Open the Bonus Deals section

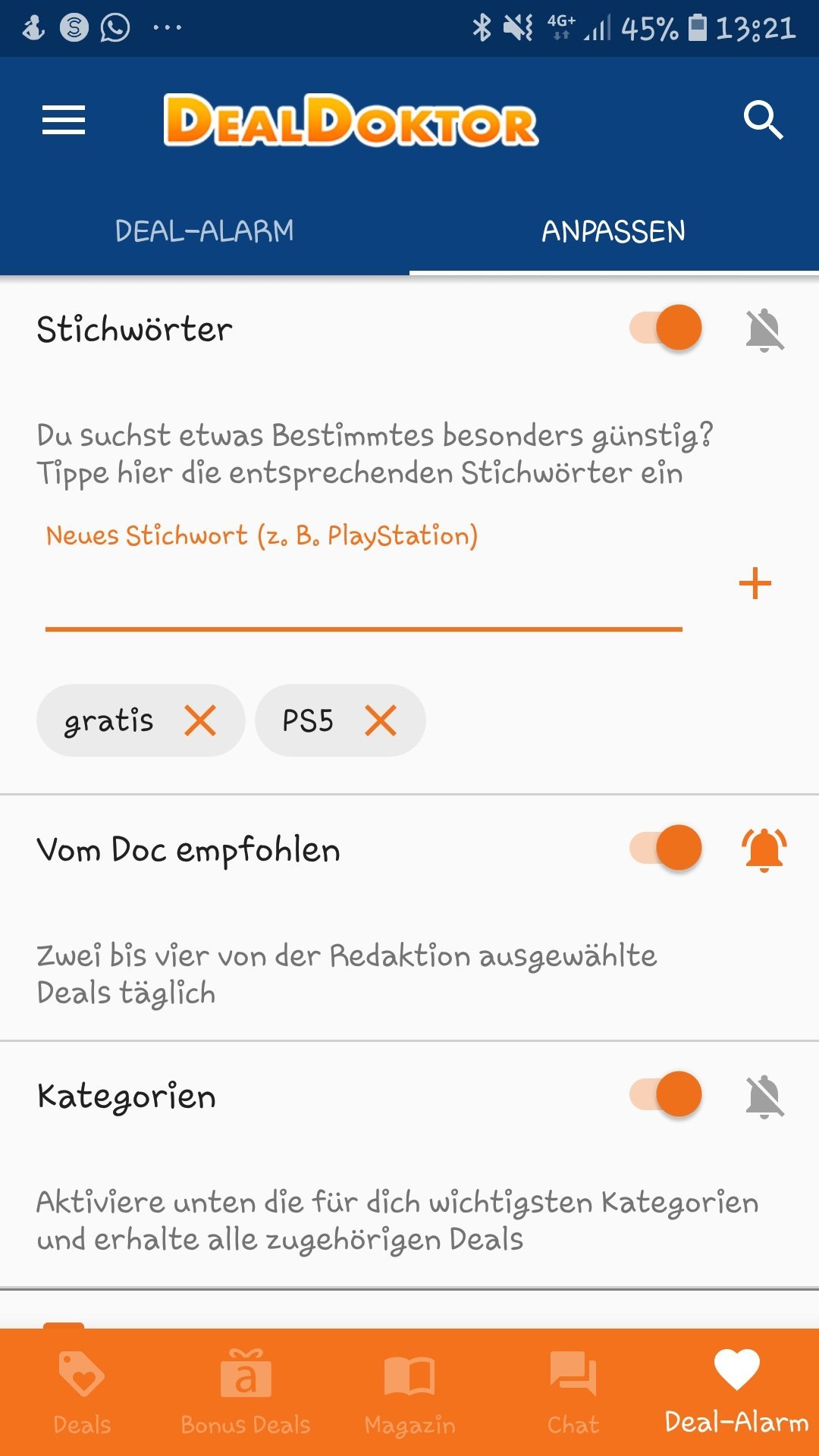[x=246, y=1392]
